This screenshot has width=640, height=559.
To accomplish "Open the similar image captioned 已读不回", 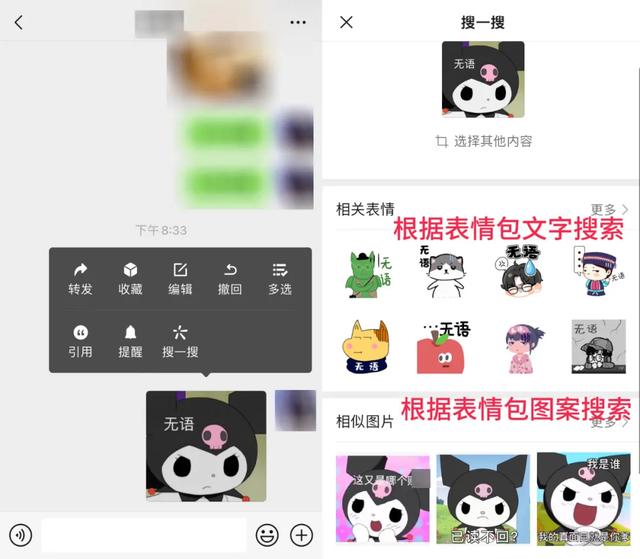I will click(483, 498).
